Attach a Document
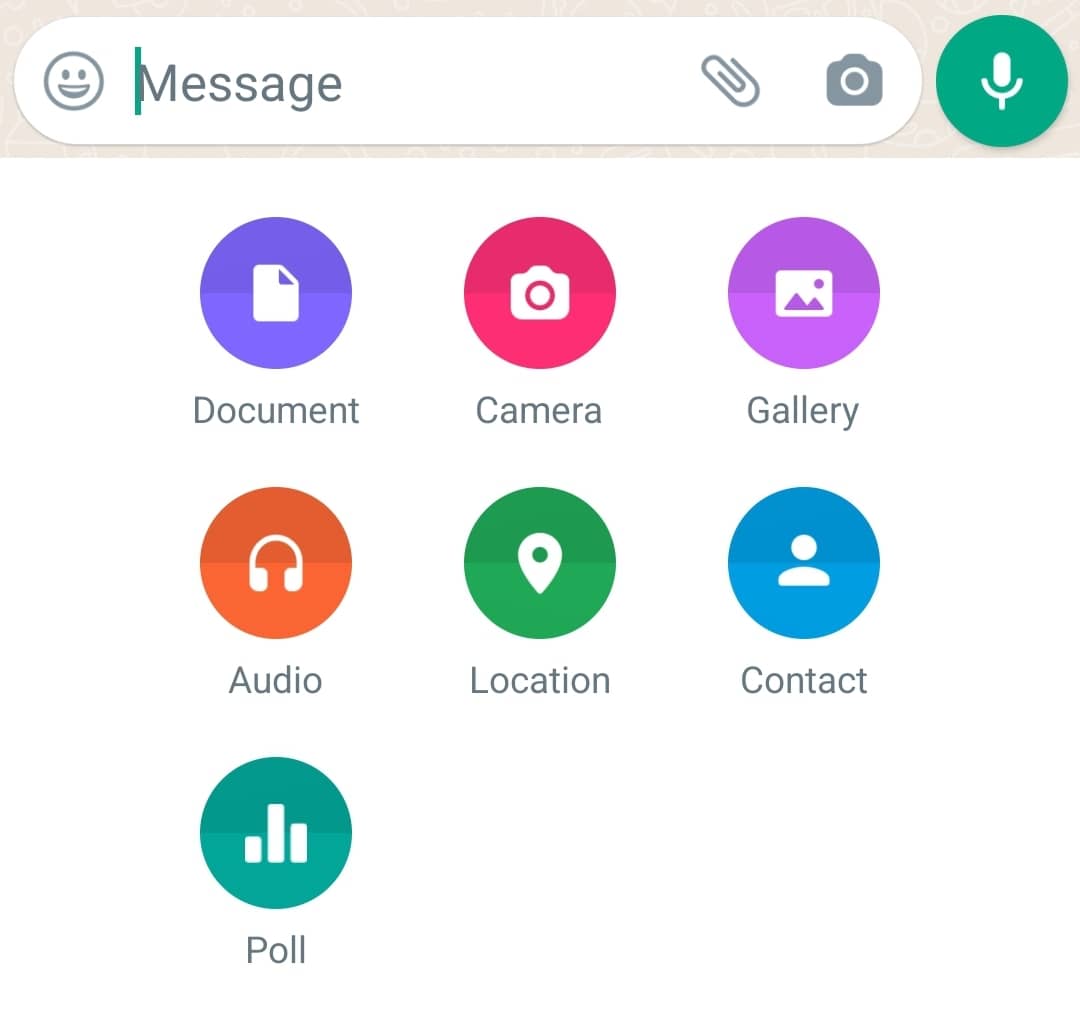 point(276,293)
